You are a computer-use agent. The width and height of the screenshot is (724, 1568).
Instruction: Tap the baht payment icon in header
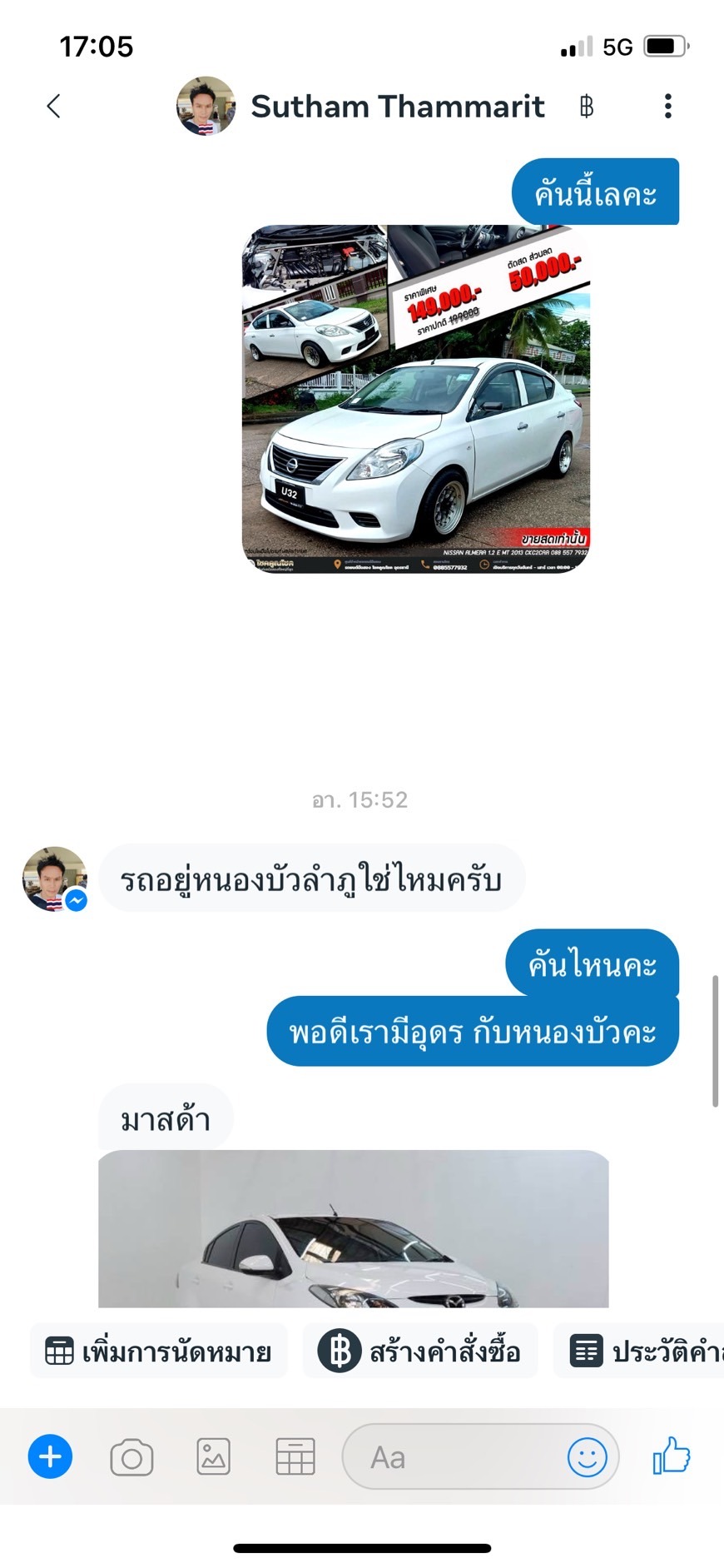pyautogui.click(x=587, y=106)
